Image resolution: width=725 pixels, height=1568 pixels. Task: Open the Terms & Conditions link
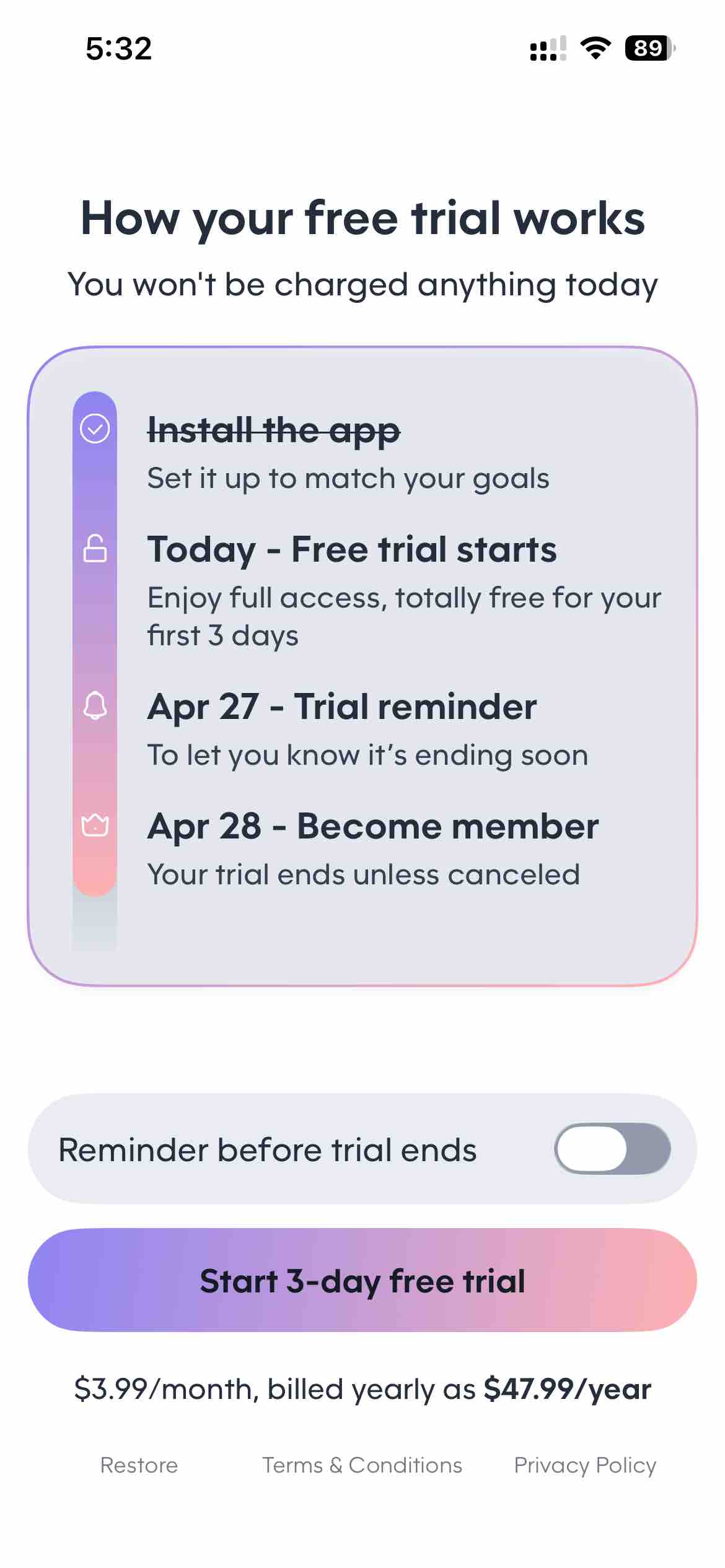[x=362, y=1465]
